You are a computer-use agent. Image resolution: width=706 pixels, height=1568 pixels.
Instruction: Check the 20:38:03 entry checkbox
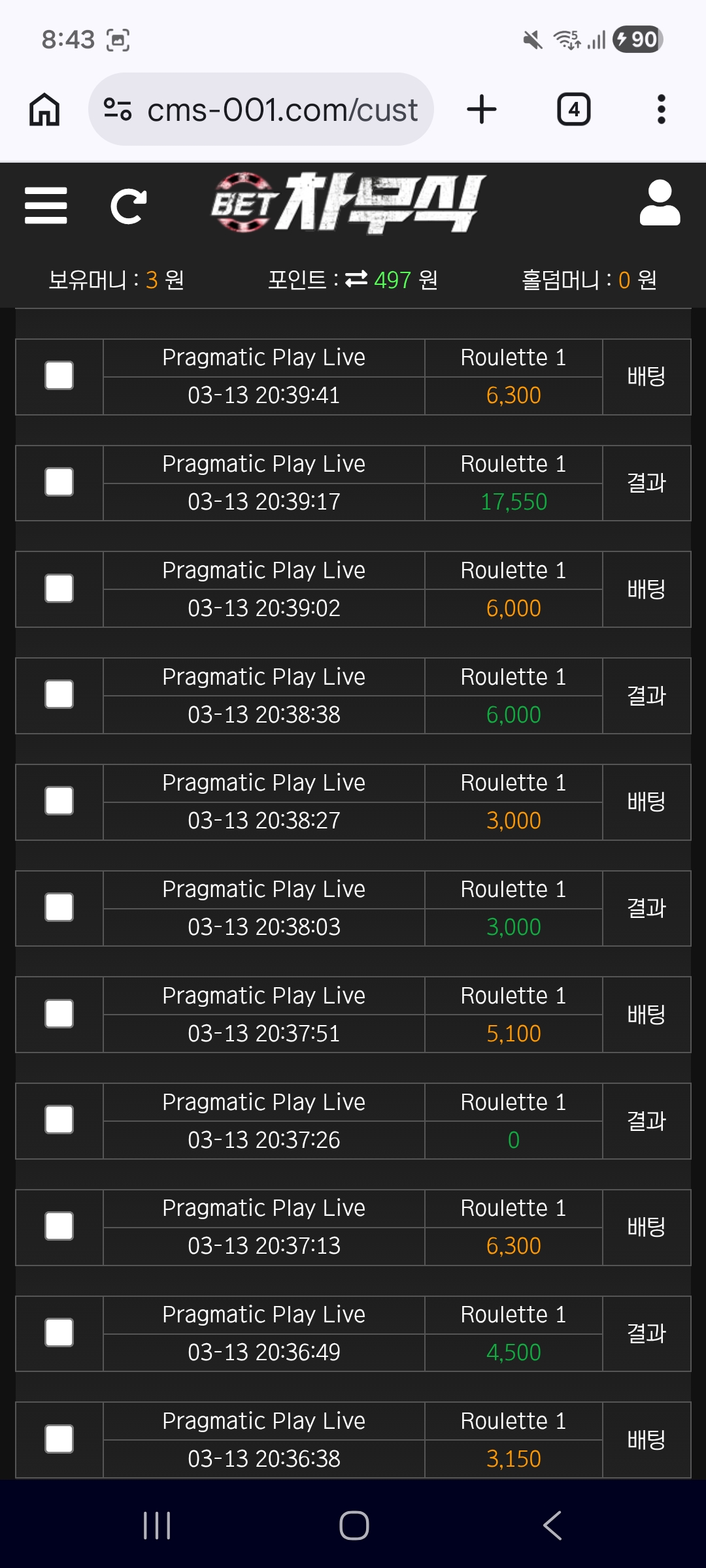point(59,908)
